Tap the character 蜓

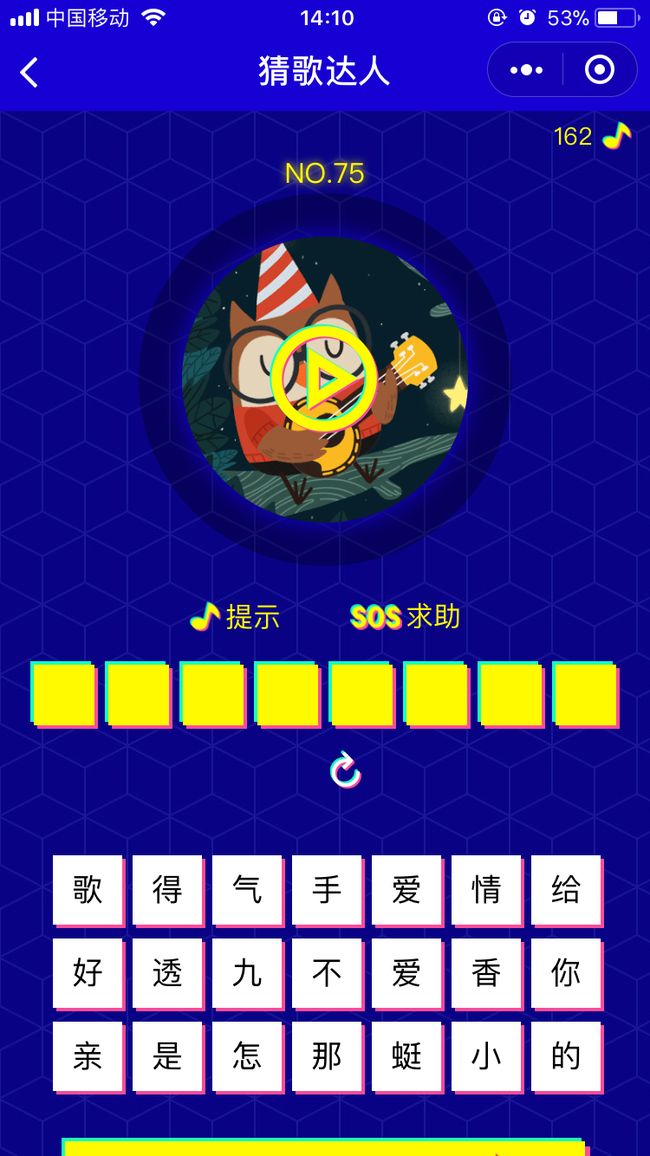407,1056
